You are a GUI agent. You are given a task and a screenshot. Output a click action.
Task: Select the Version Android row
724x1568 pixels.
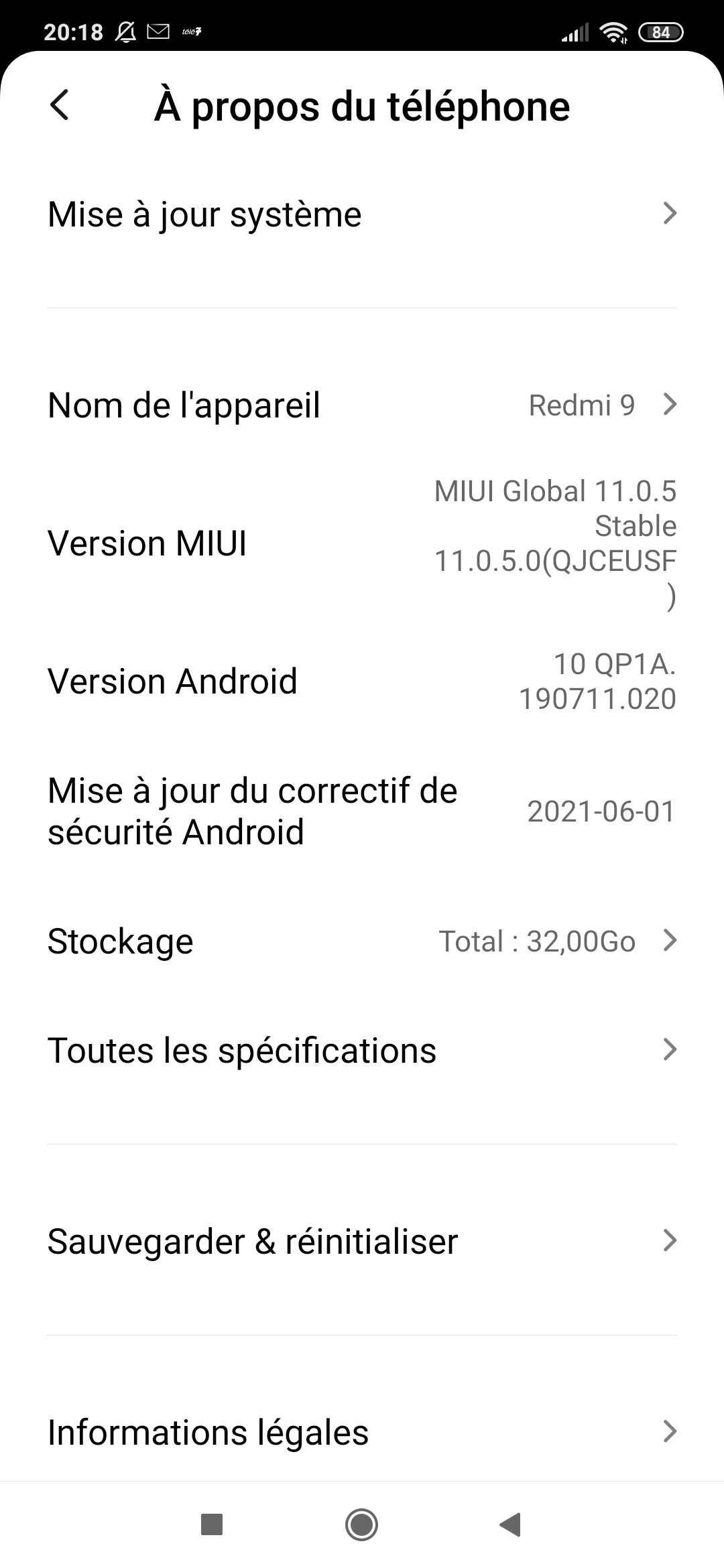(x=362, y=681)
